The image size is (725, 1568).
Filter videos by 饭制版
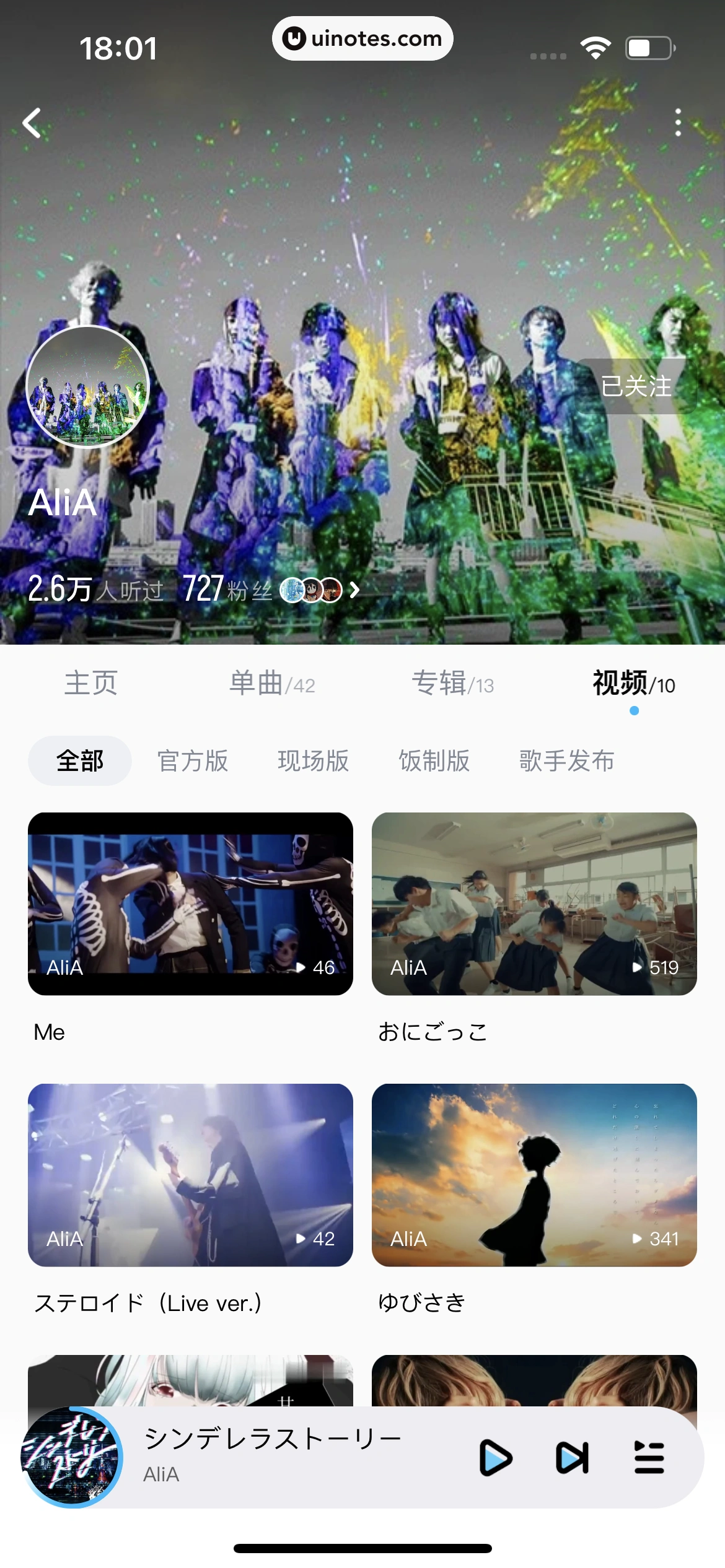point(434,760)
